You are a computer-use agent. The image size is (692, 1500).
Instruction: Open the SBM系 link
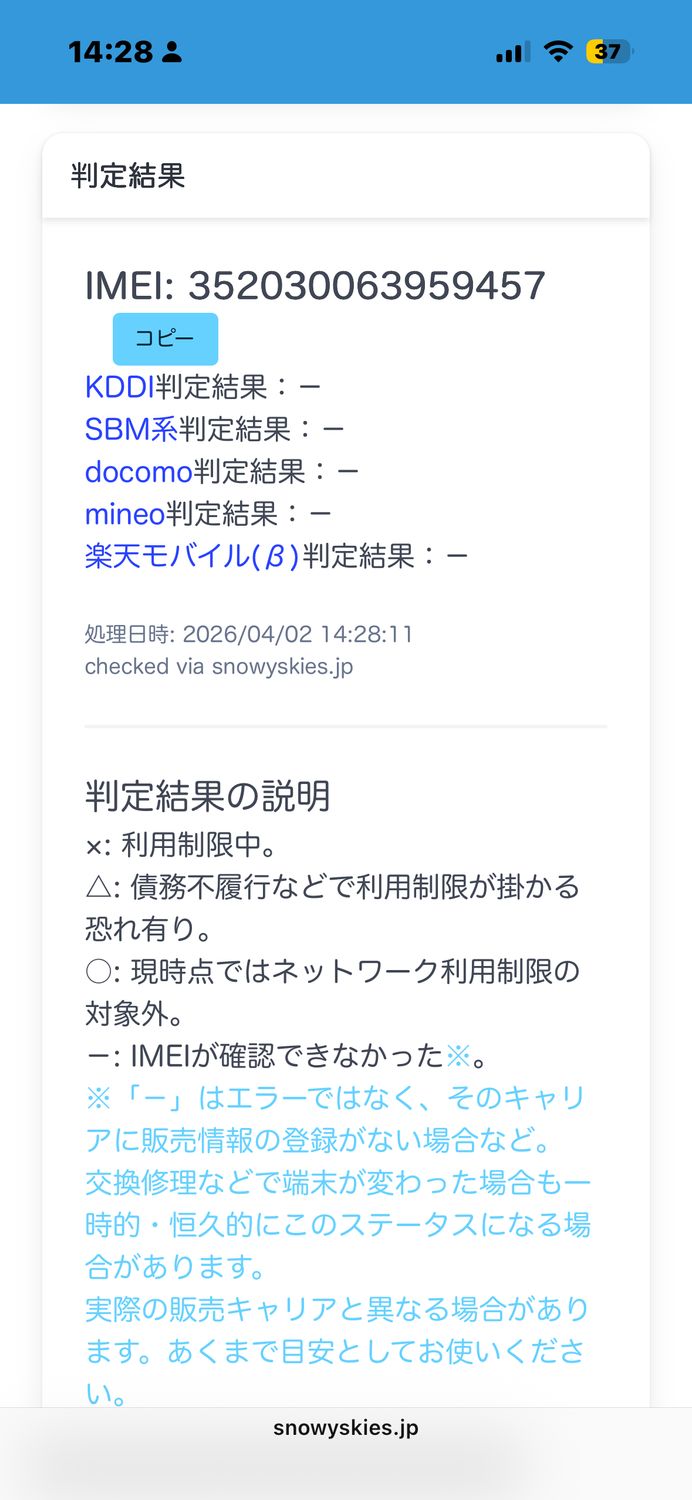click(x=131, y=429)
